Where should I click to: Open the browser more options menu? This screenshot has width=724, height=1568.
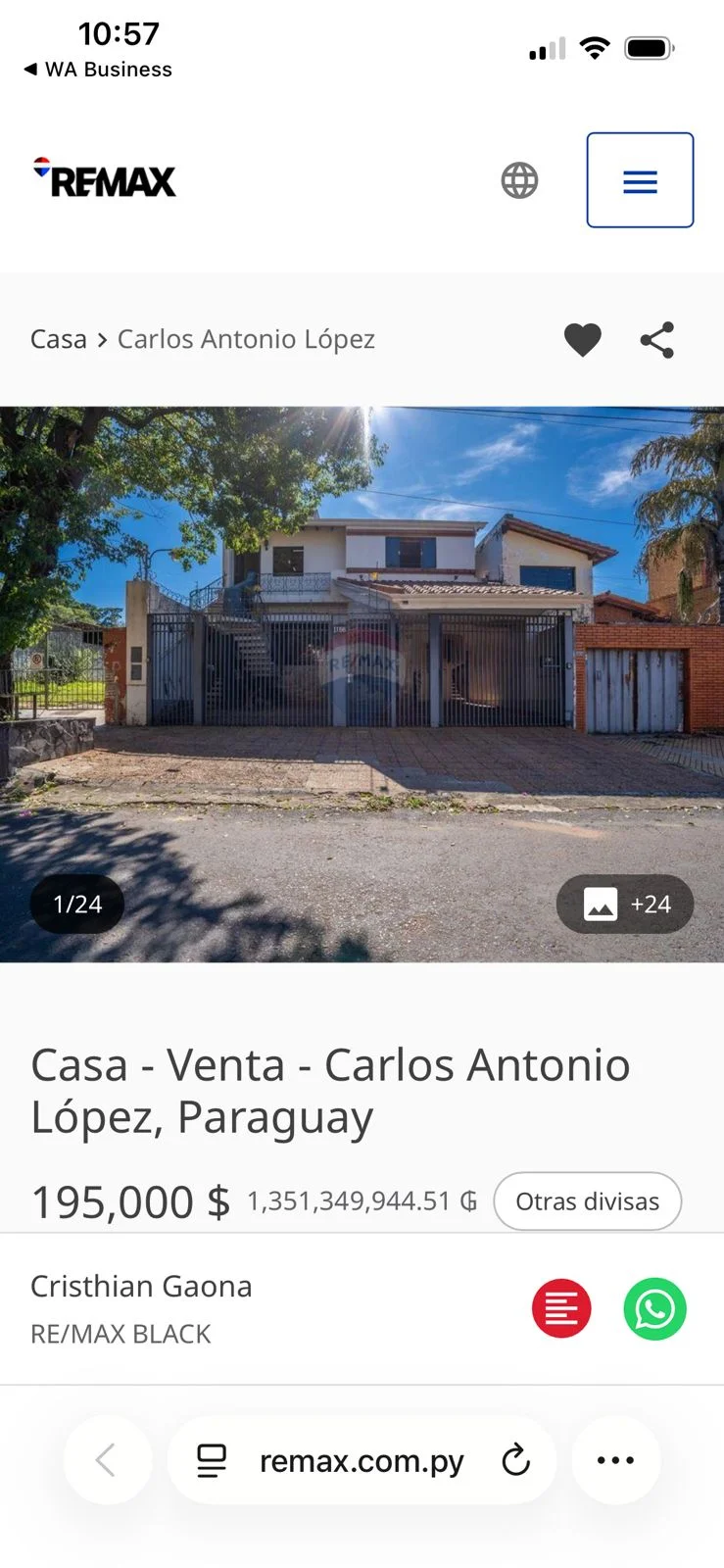[615, 1460]
